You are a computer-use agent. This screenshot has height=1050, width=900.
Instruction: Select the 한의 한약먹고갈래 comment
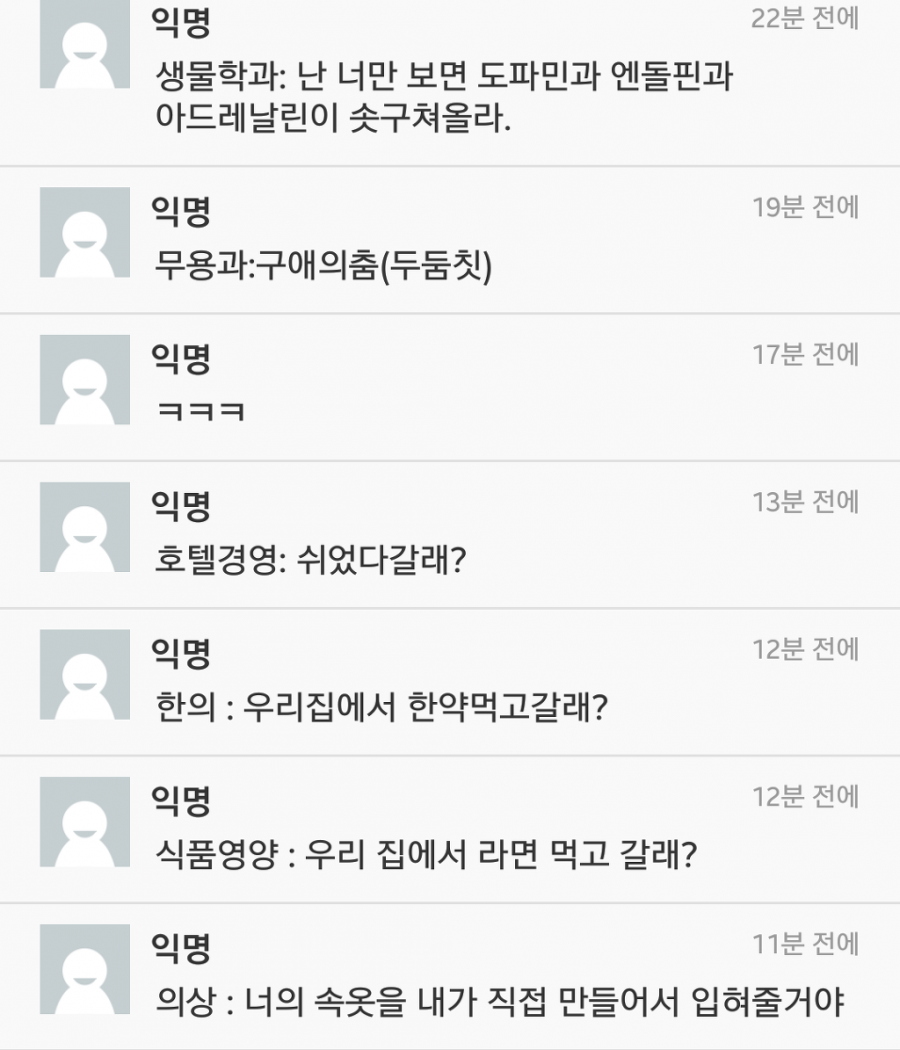click(x=382, y=708)
